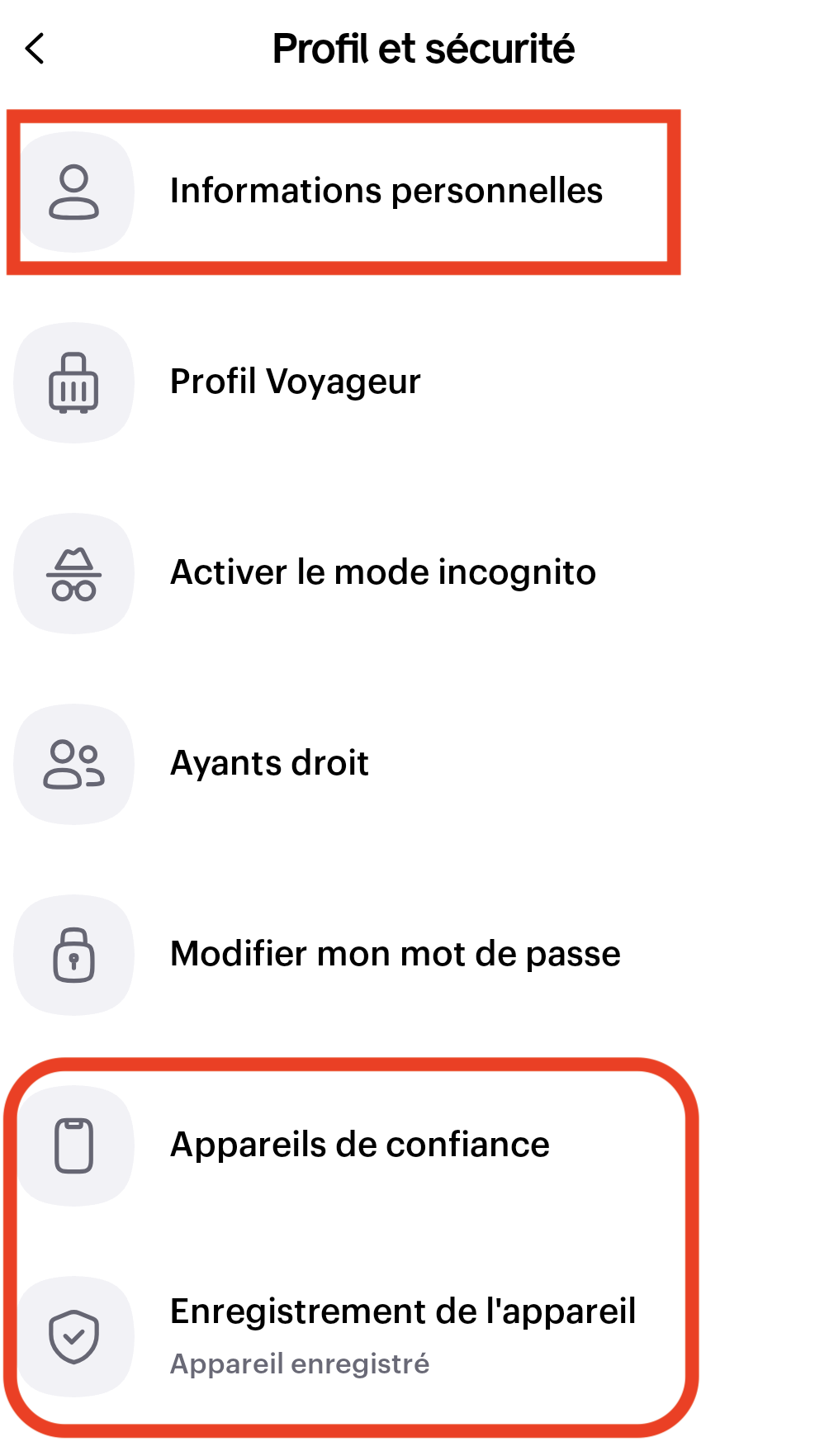Open the Ayants droit row
The width and height of the screenshot is (829, 1456).
point(269,763)
